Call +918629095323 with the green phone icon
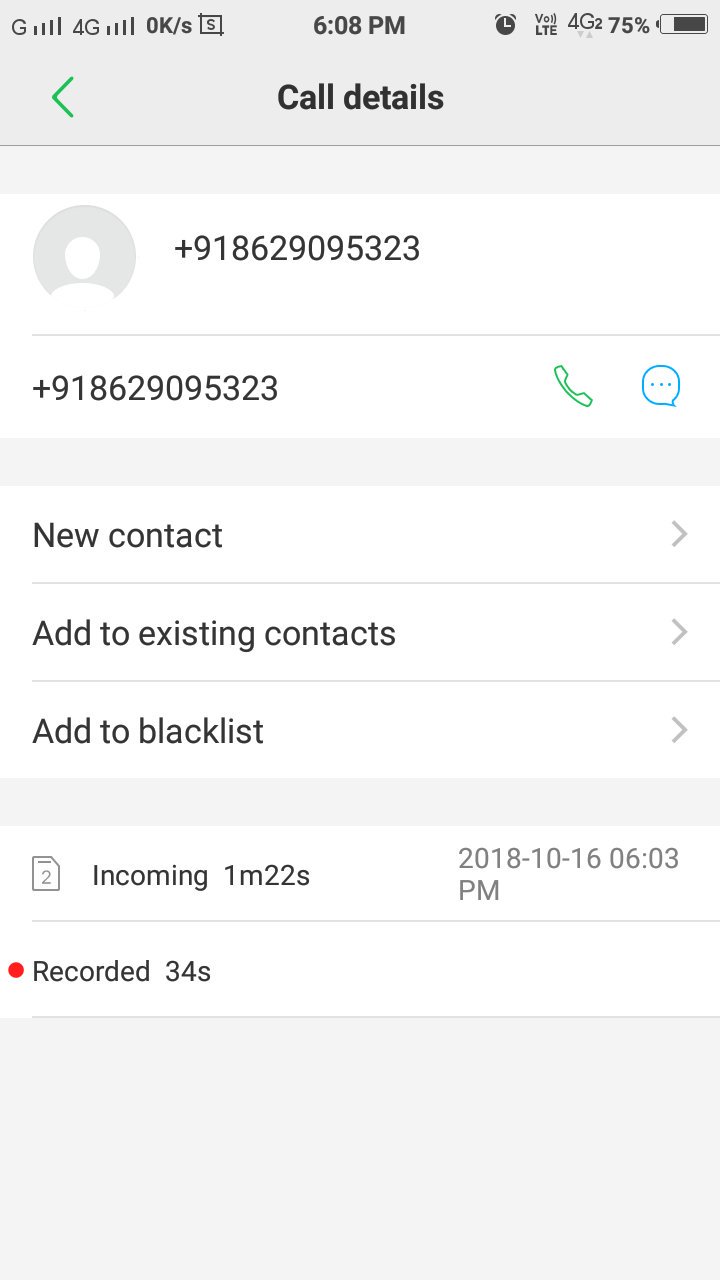Screen dimensions: 720x1280 point(573,386)
